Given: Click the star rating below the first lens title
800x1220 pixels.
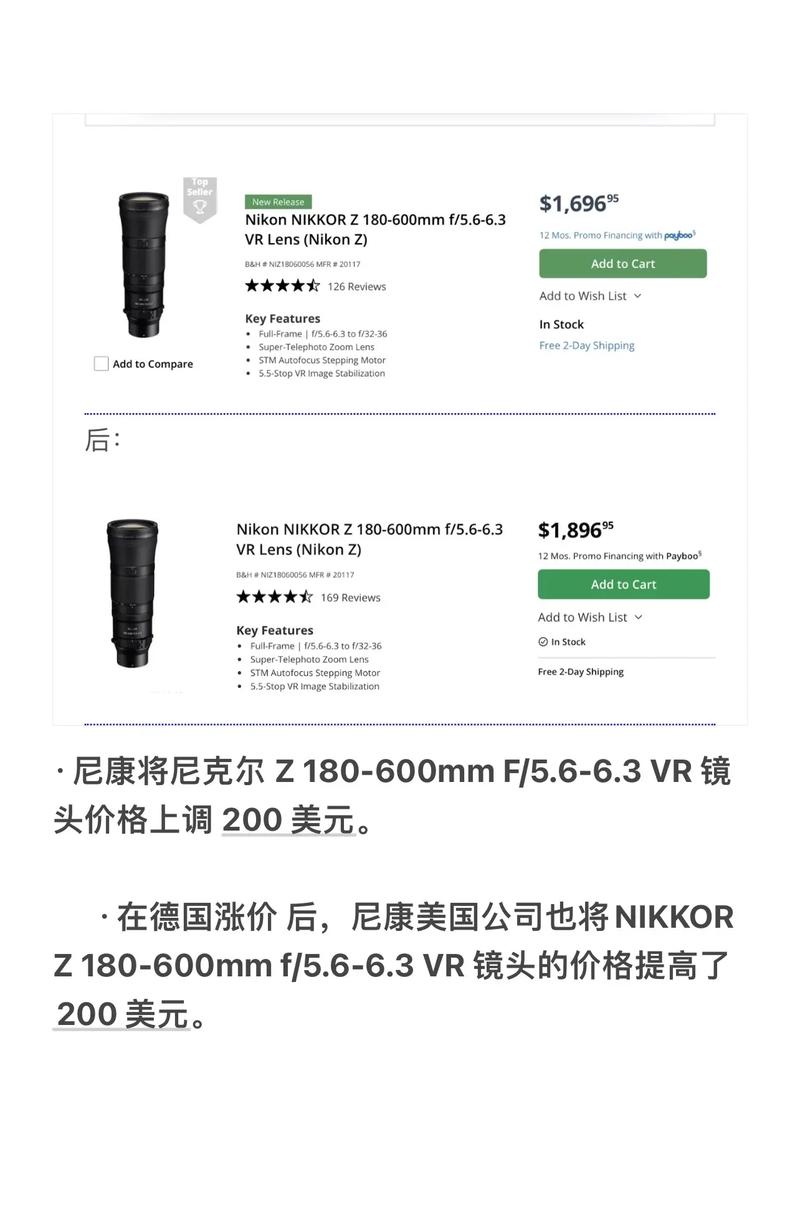Looking at the screenshot, I should pyautogui.click(x=281, y=285).
